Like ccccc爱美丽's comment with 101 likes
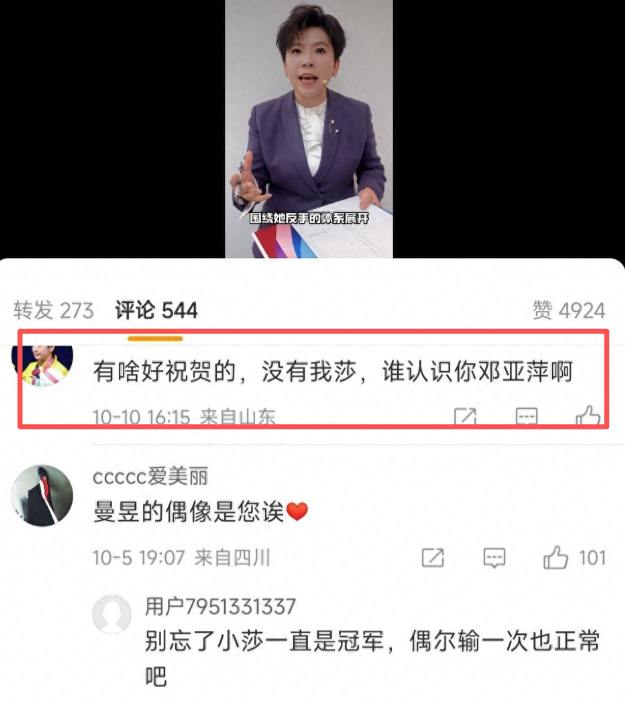Image resolution: width=625 pixels, height=703 pixels. tap(556, 558)
